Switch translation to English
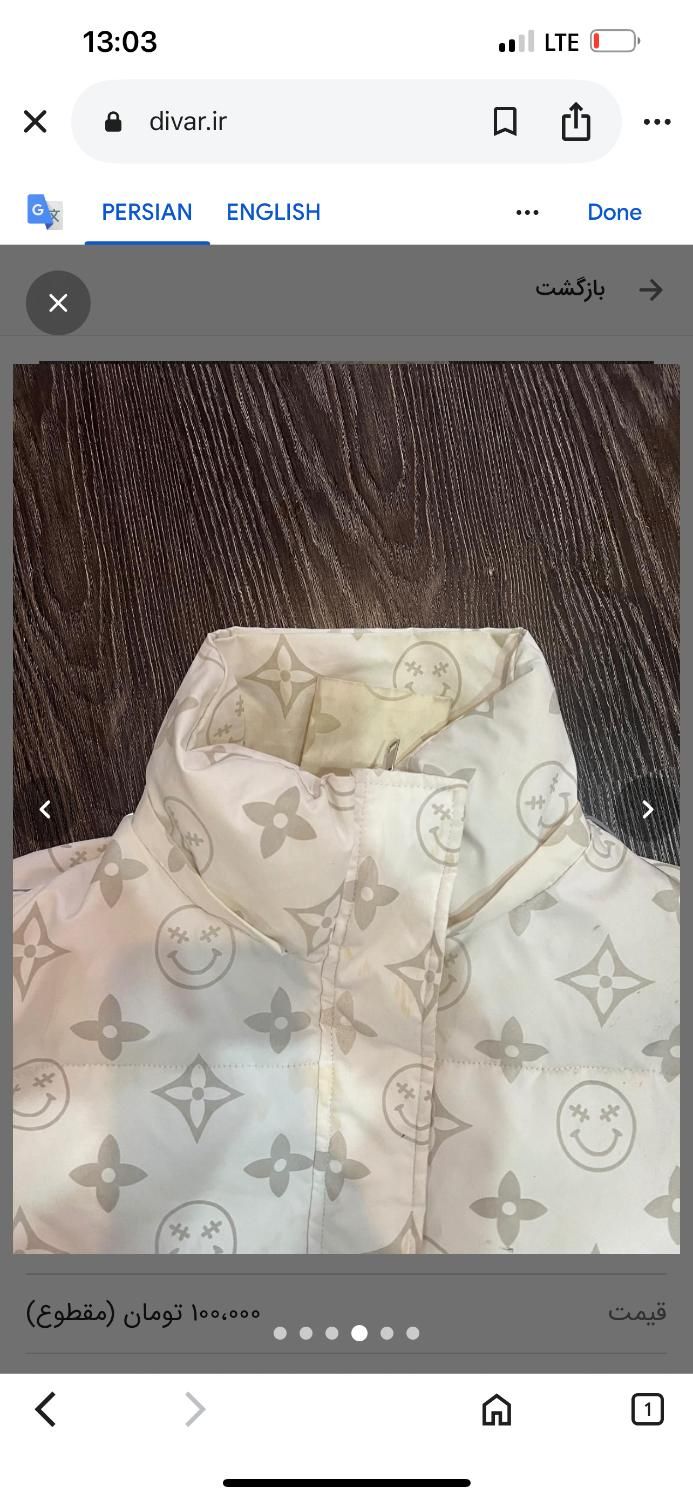The image size is (693, 1500). point(273,212)
